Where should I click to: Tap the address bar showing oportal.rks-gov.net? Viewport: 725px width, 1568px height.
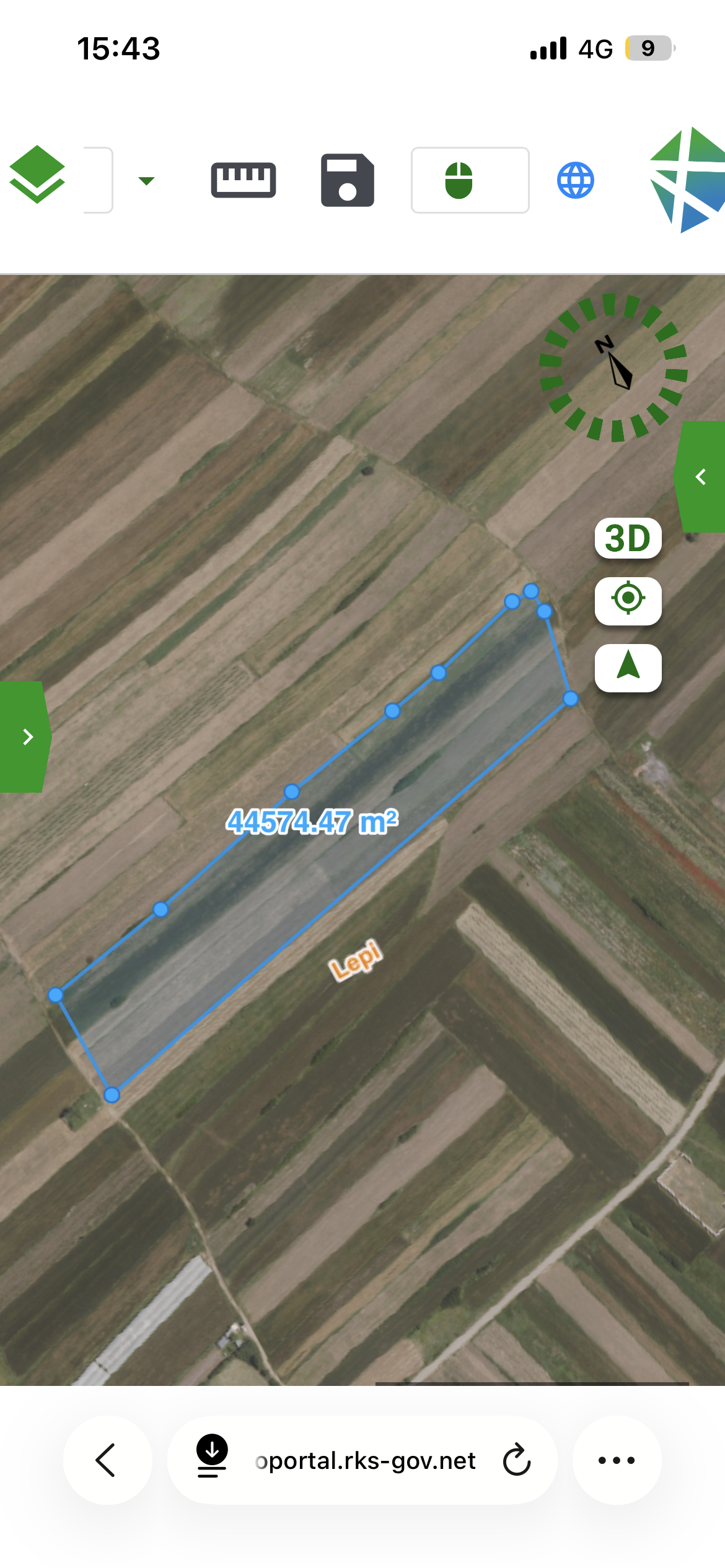(366, 1461)
